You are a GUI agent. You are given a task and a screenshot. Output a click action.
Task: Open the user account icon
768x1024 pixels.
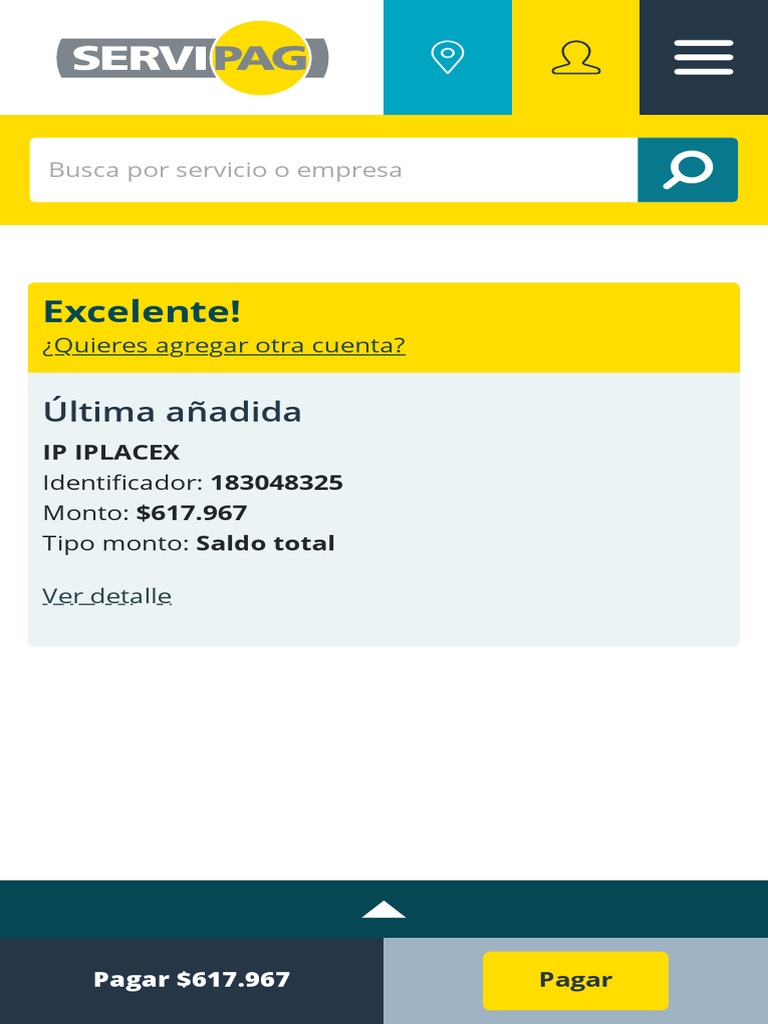(x=575, y=57)
